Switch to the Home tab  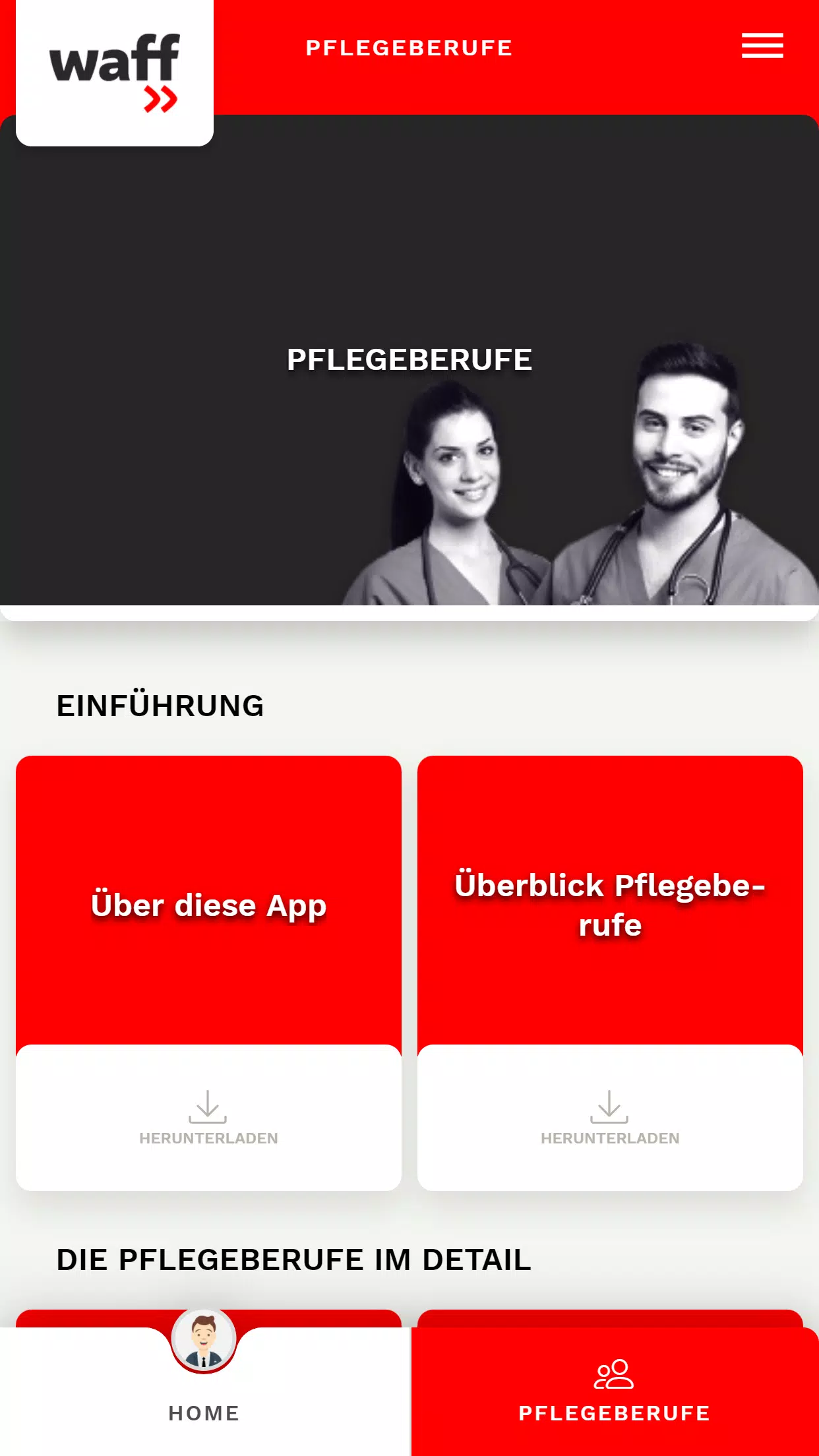point(204,1391)
